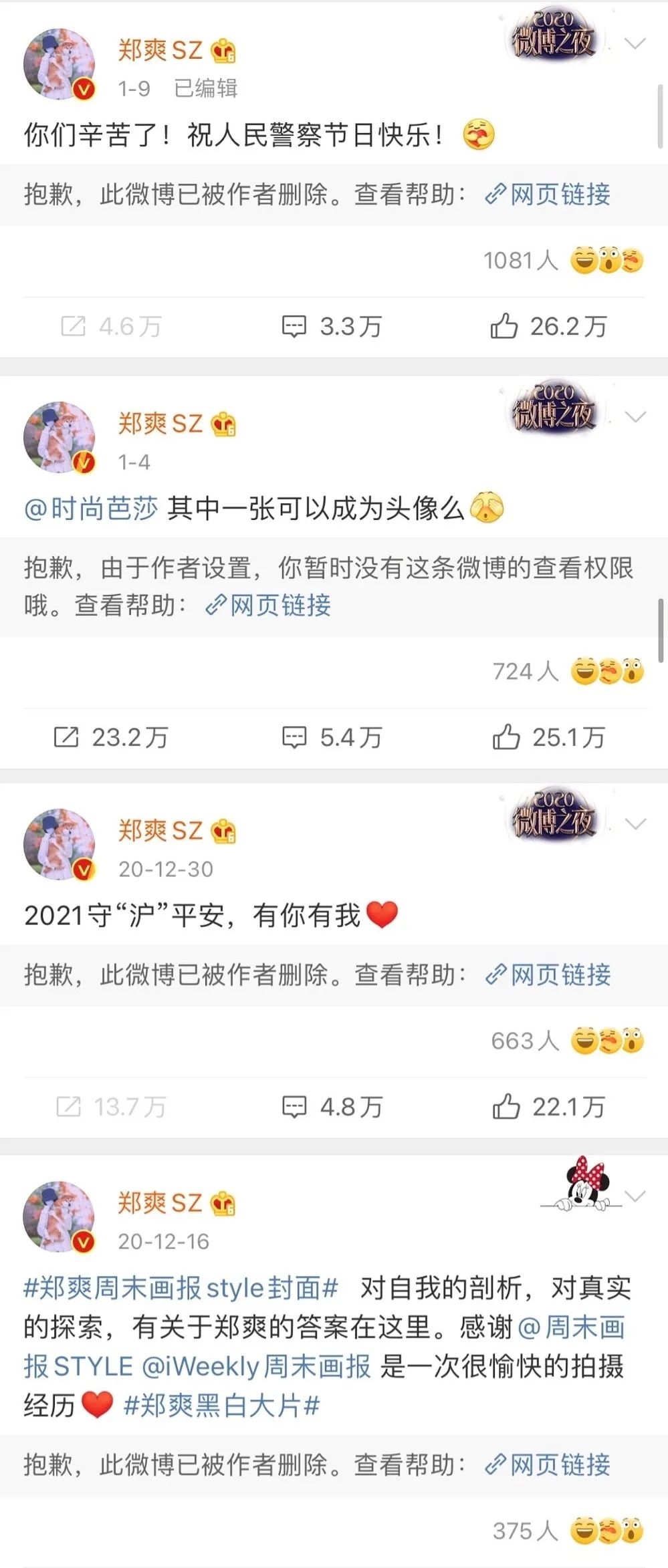Image resolution: width=668 pixels, height=1568 pixels.
Task: Like the 2021守沪平安 post
Action: [x=548, y=1107]
